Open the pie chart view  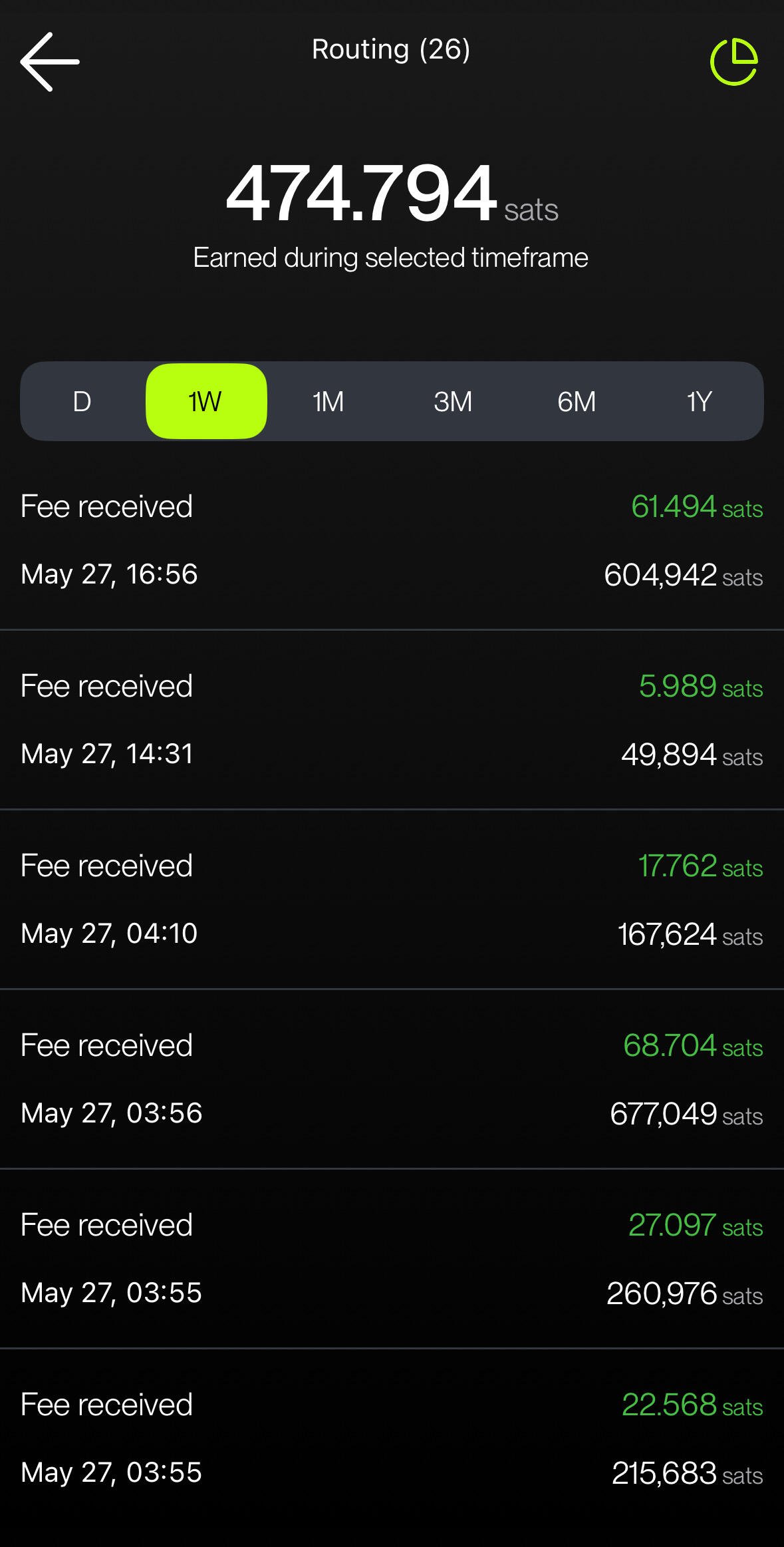click(x=734, y=62)
